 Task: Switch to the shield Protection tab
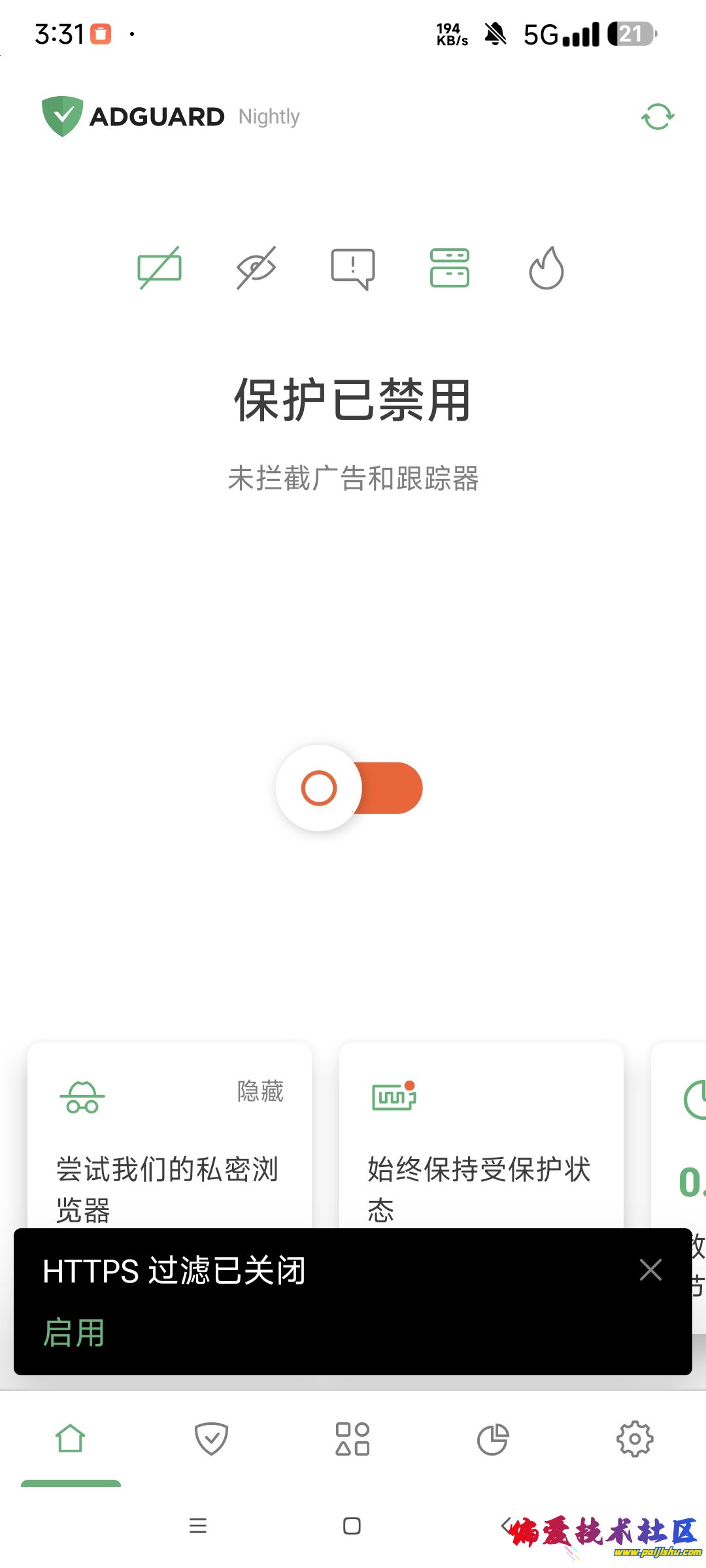tap(212, 1439)
